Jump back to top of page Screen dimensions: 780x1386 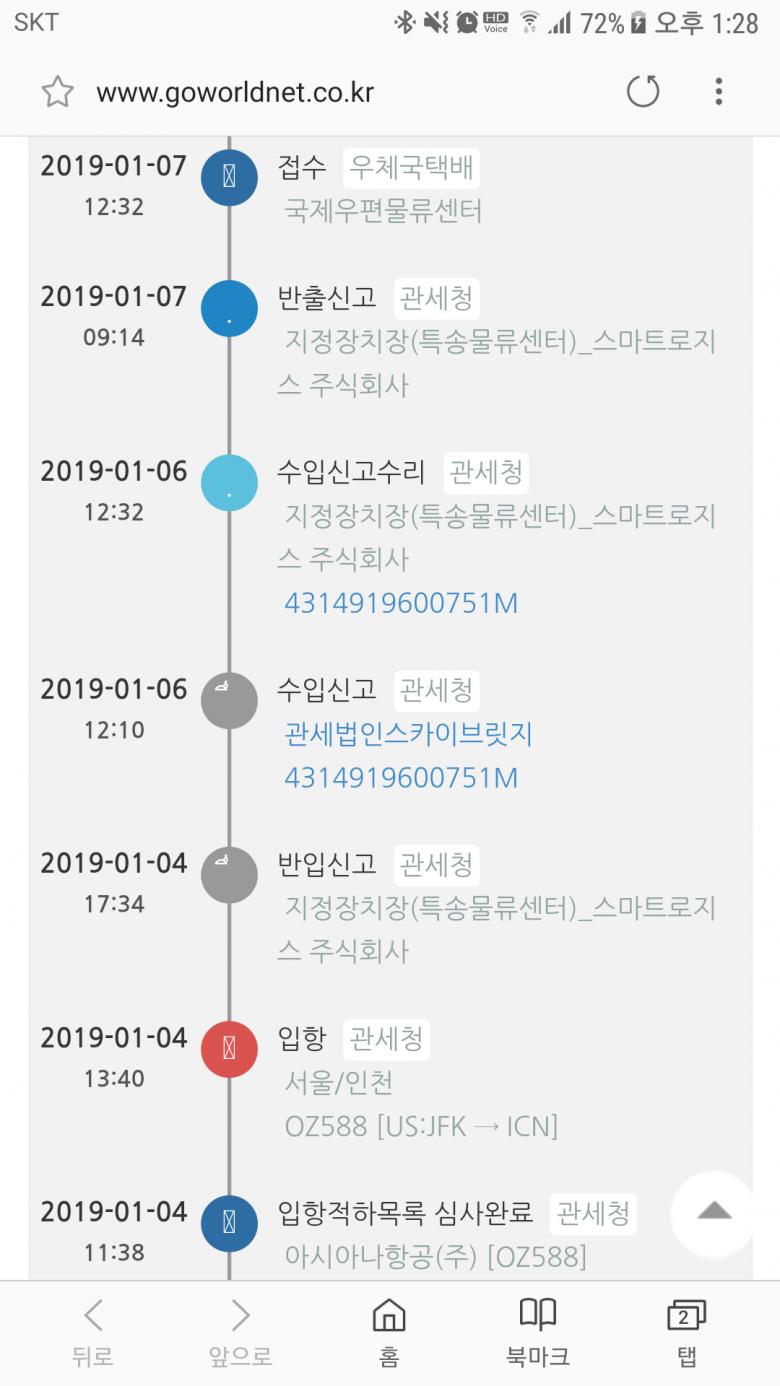(x=713, y=1213)
